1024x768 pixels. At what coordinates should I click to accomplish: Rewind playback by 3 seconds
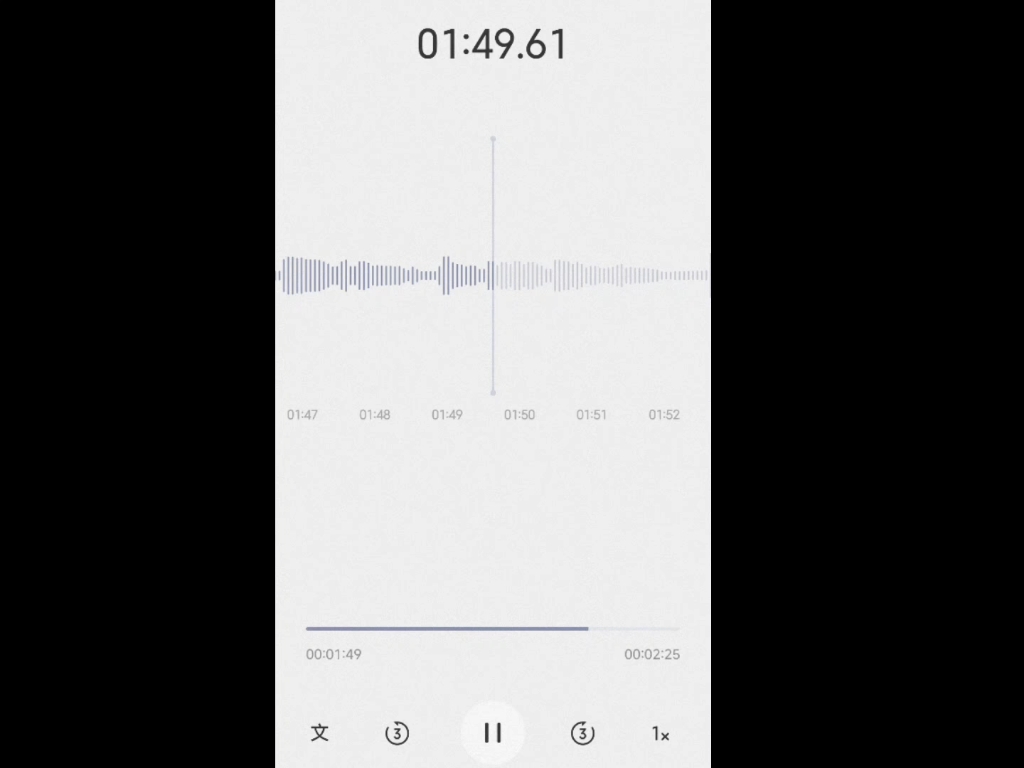click(x=397, y=733)
